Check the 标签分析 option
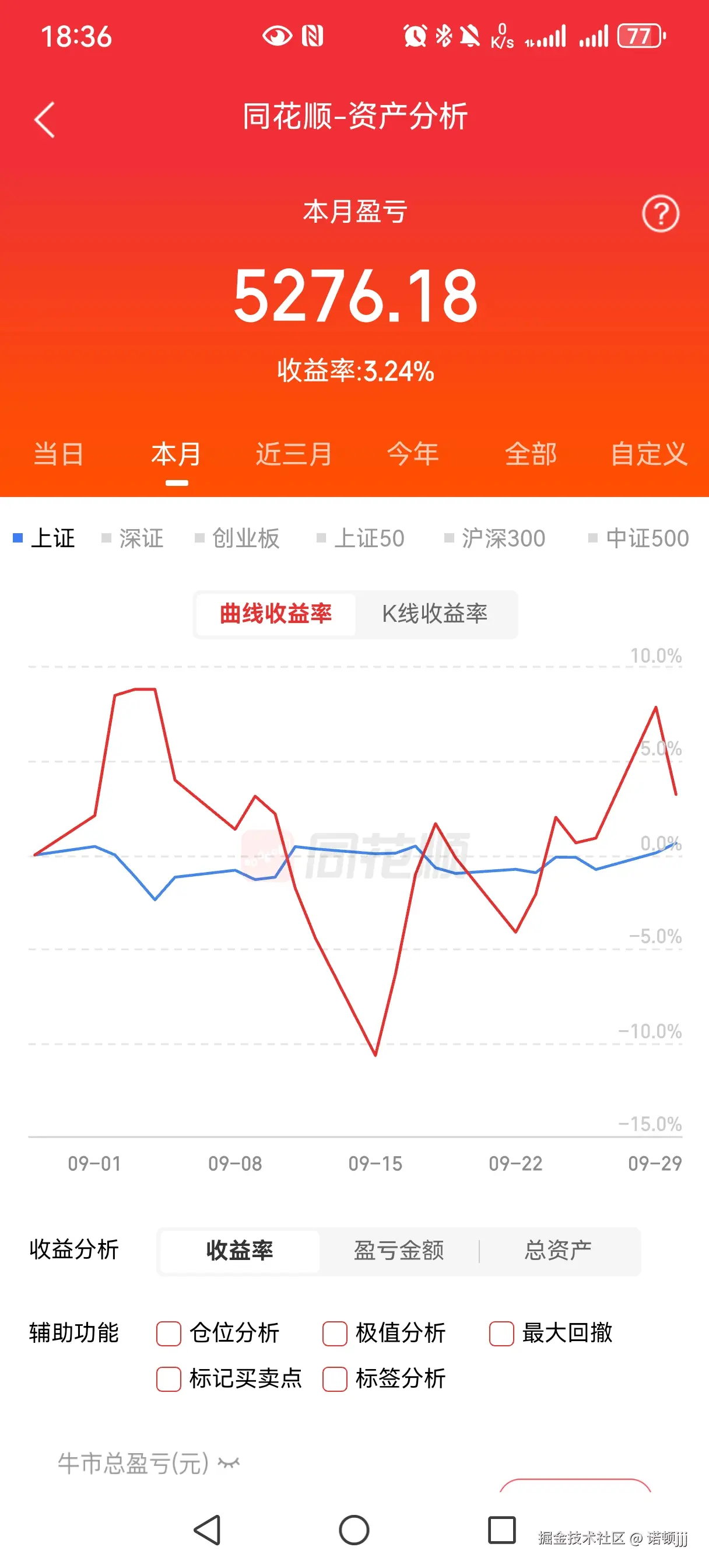The width and height of the screenshot is (709, 1568). (x=335, y=1378)
